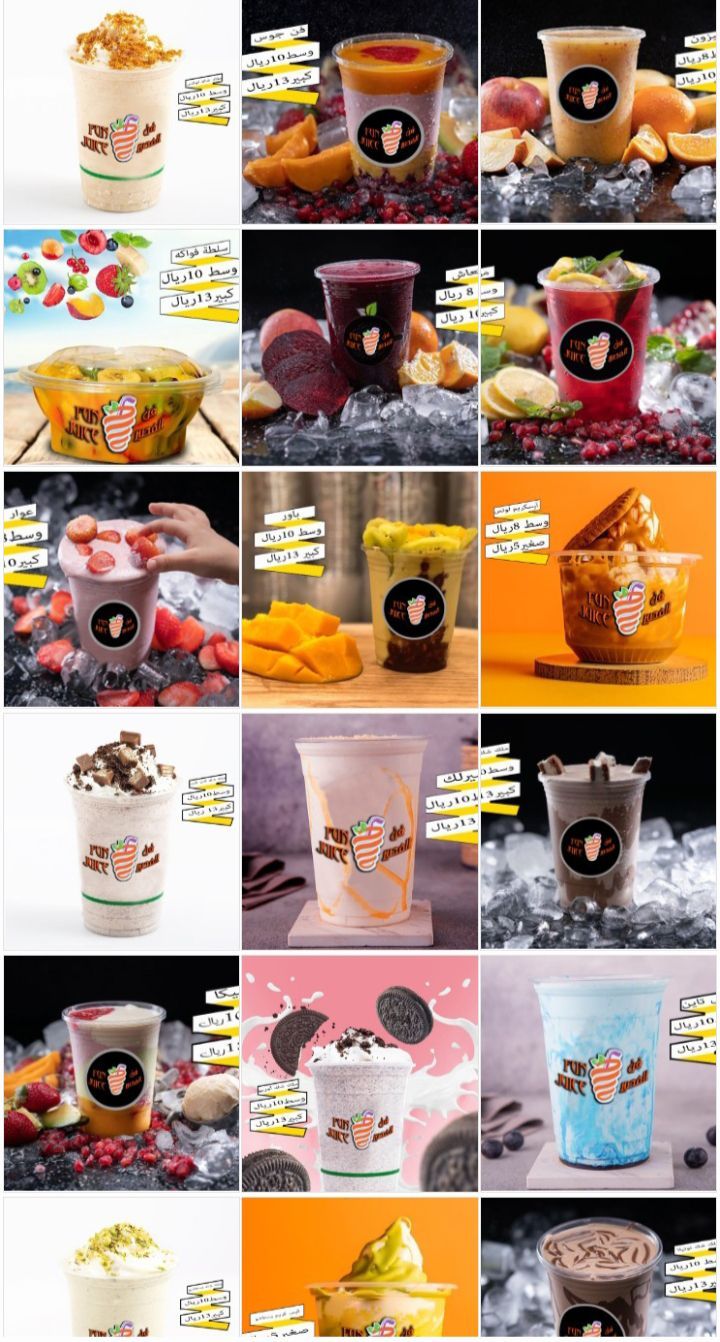
Task: Open the dark purple beet juice post
Action: (360, 348)
